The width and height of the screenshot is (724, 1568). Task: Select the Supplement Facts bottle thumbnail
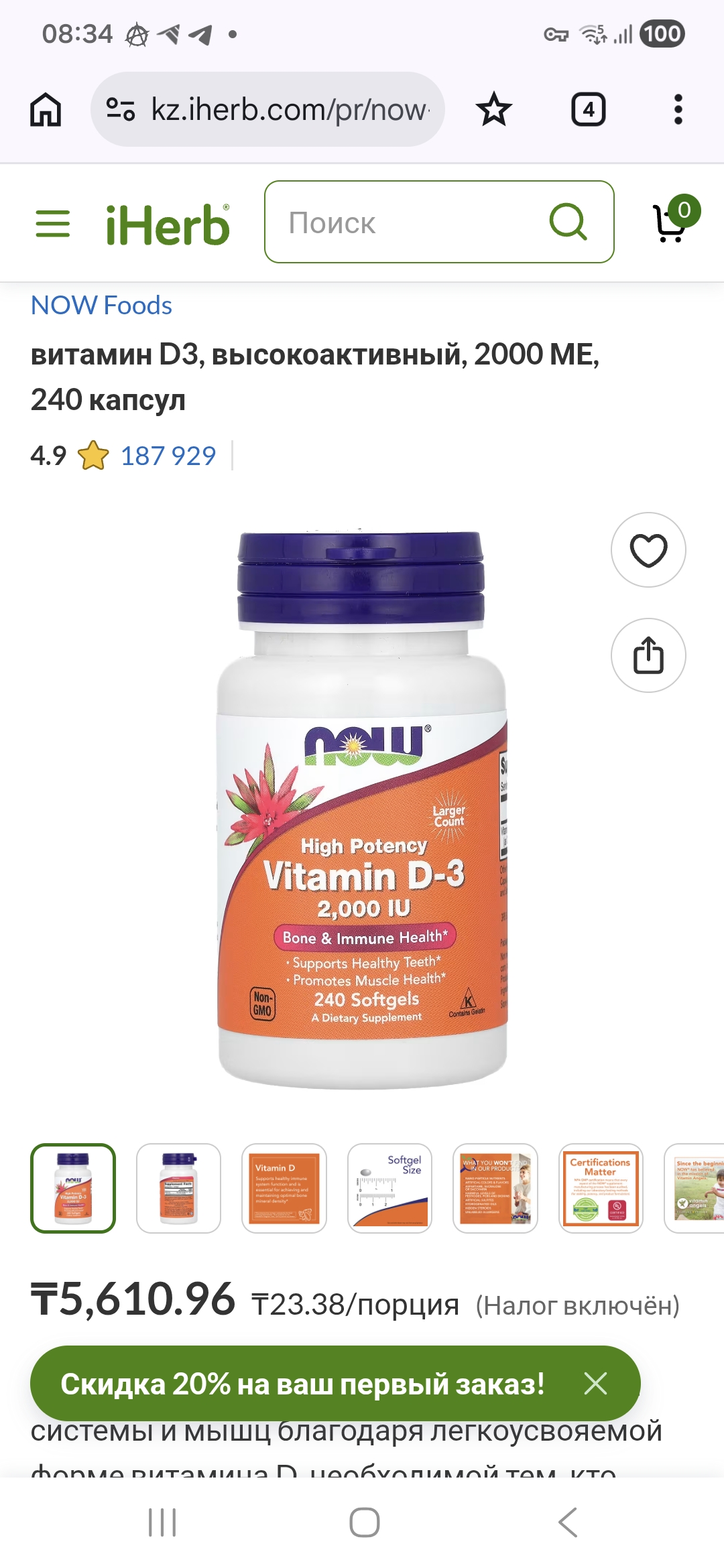[178, 1188]
